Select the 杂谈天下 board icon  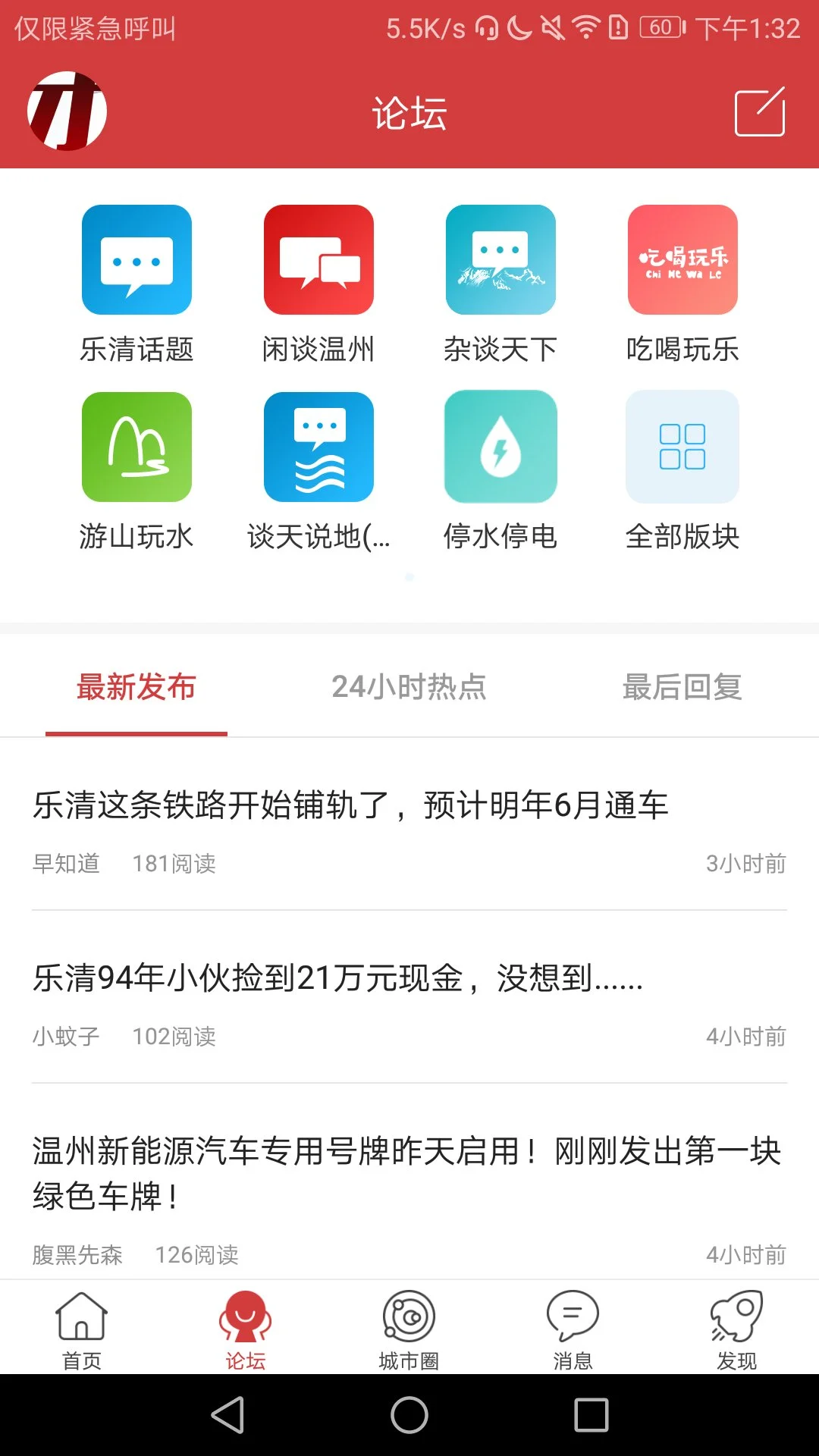coord(500,260)
